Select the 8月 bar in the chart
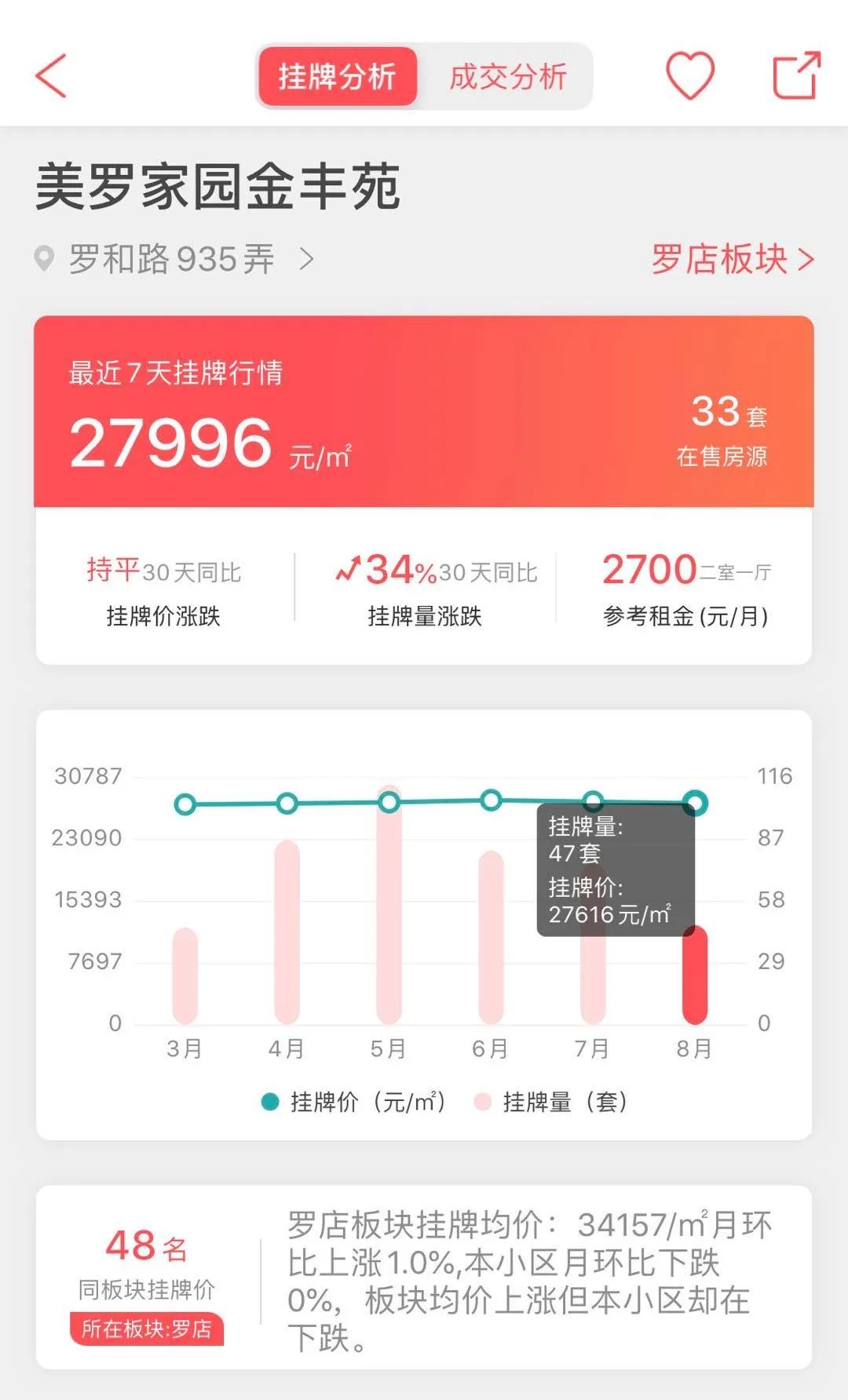Viewport: 848px width, 1400px height. pyautogui.click(x=695, y=977)
